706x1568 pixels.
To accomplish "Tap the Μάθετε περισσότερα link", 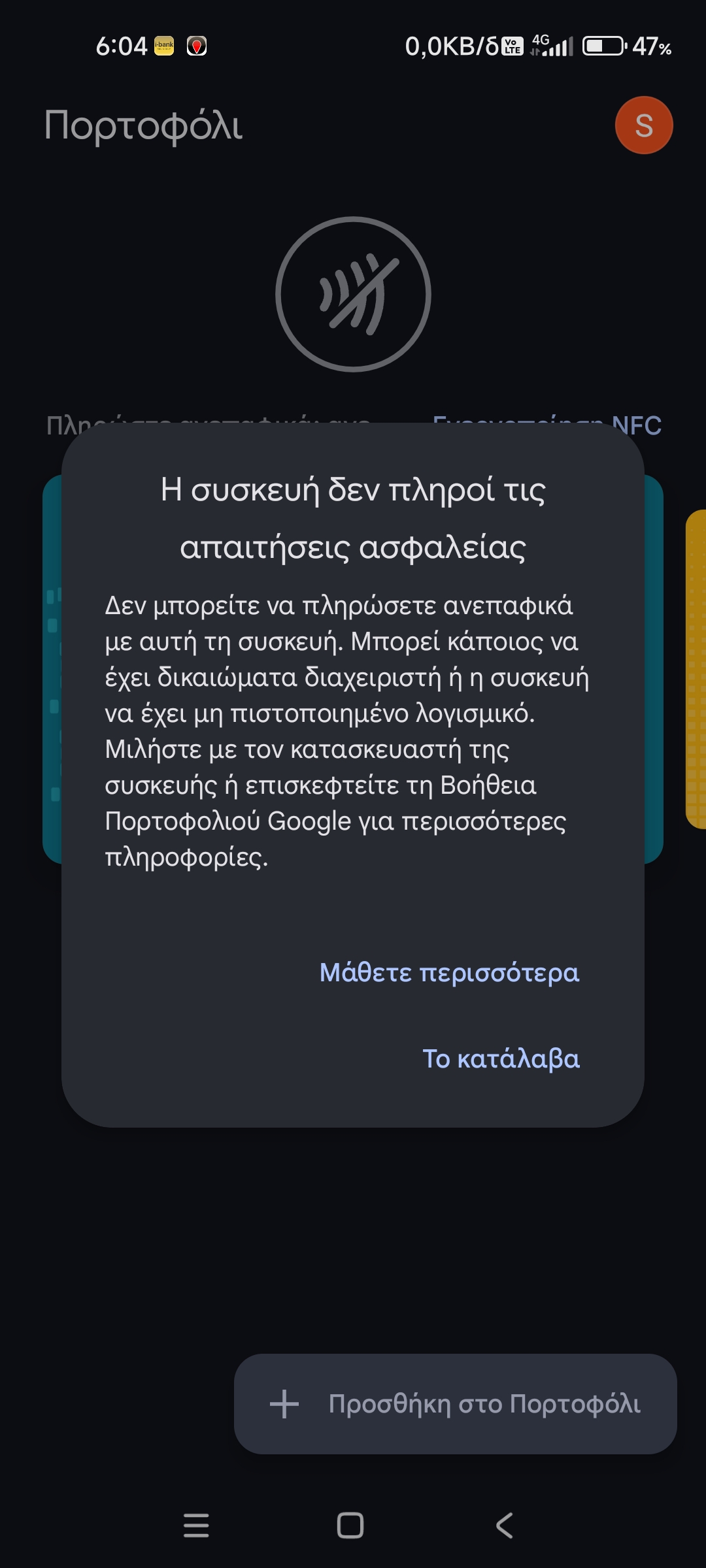I will pyautogui.click(x=449, y=972).
